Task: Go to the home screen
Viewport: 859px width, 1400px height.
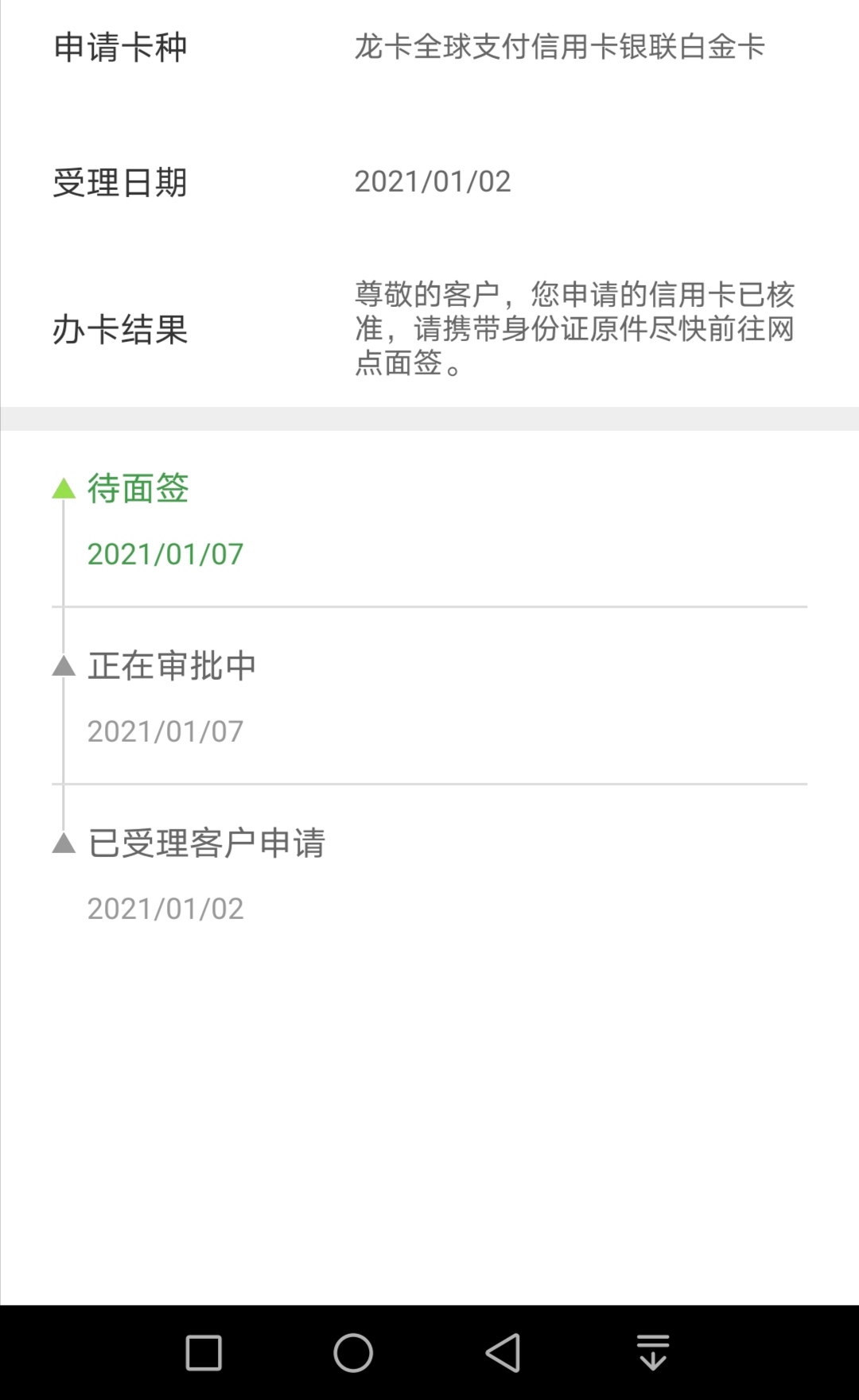Action: click(353, 1352)
